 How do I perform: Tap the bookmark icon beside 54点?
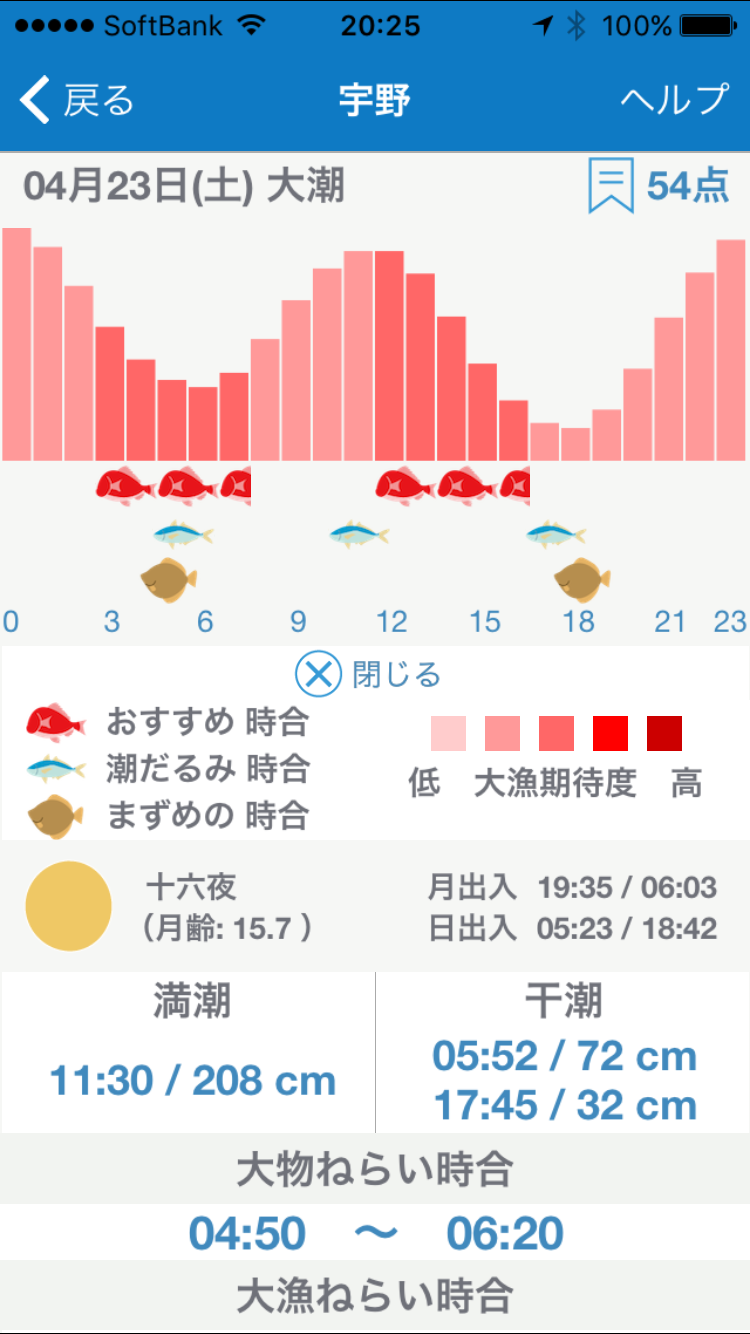610,187
